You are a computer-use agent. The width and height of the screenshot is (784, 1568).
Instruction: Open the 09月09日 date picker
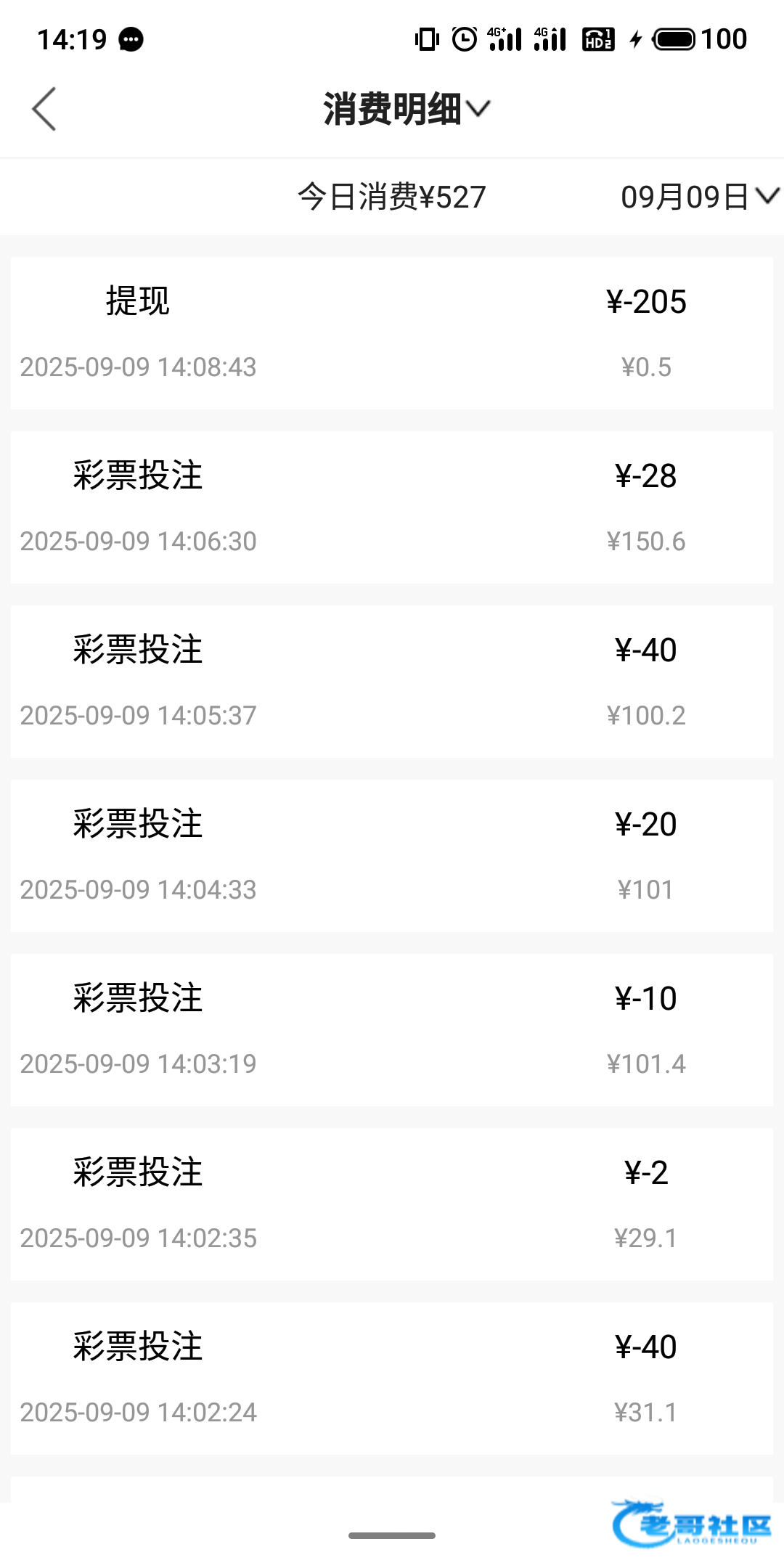pyautogui.click(x=699, y=197)
